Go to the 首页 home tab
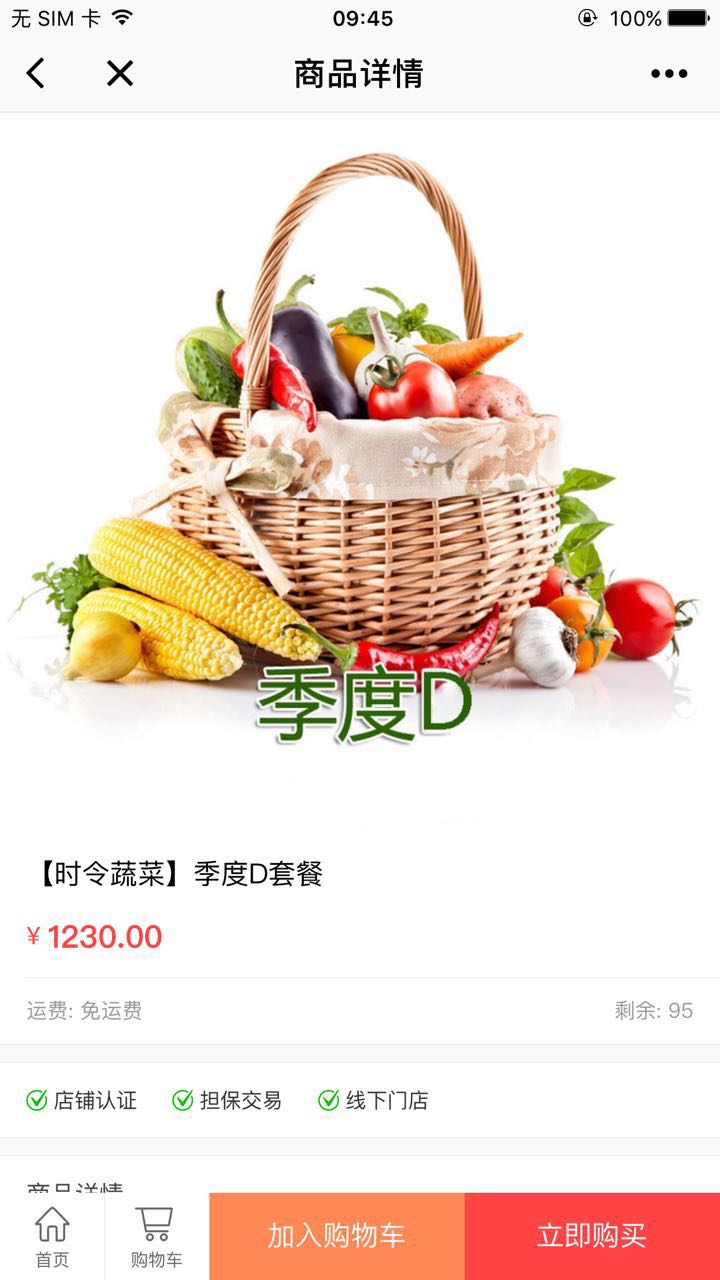Image resolution: width=720 pixels, height=1280 pixels. [x=52, y=1236]
